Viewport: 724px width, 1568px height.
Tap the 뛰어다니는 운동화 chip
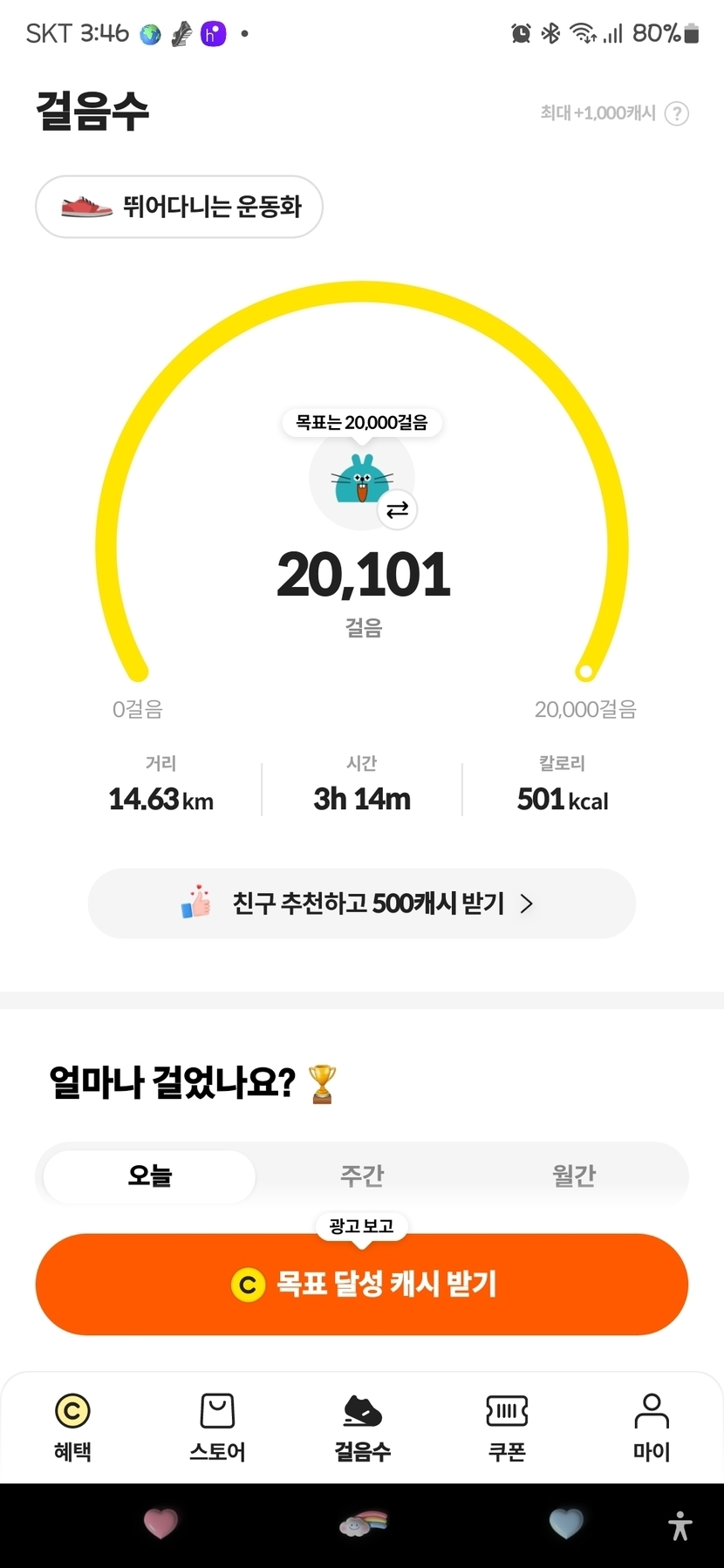pos(179,207)
